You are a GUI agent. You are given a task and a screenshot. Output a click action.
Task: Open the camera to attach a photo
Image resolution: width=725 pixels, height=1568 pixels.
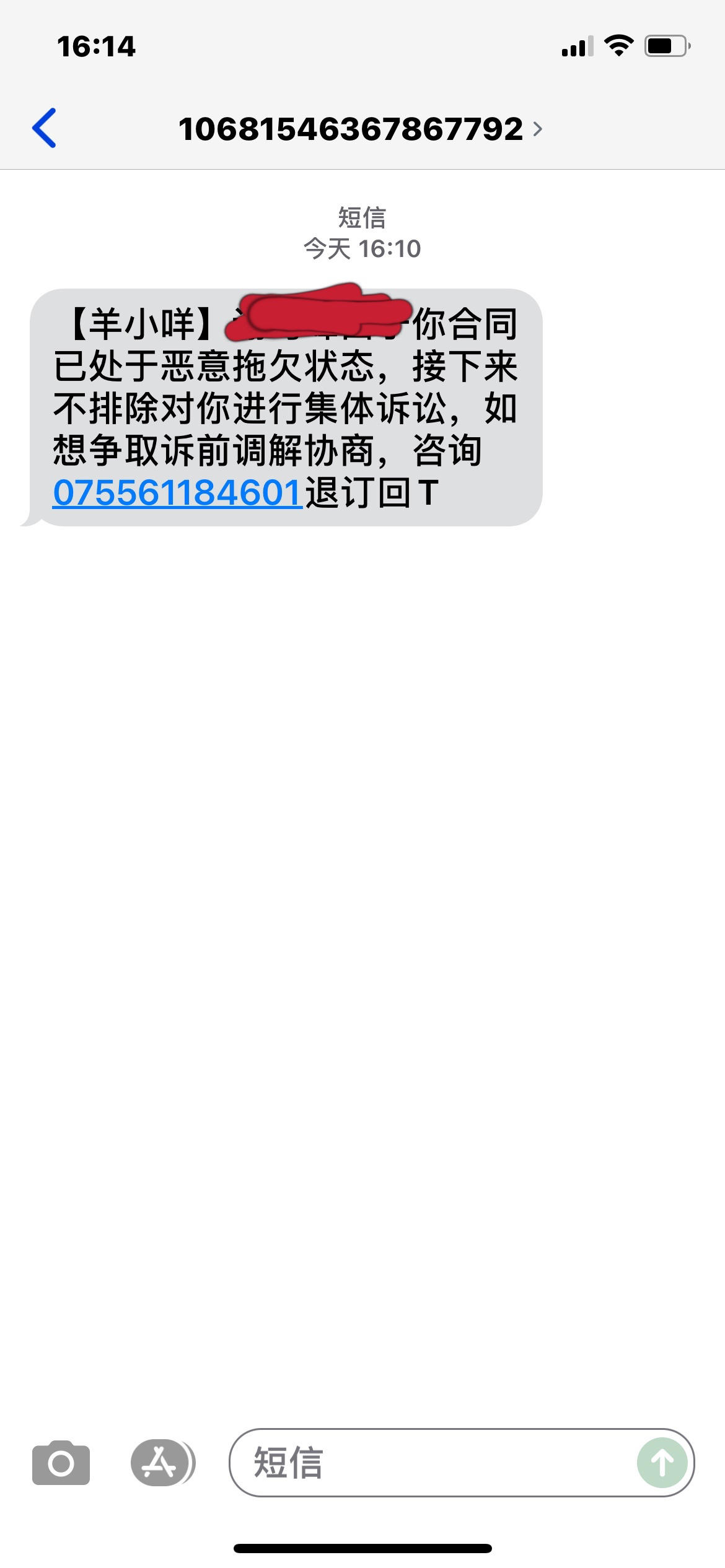(x=61, y=1463)
